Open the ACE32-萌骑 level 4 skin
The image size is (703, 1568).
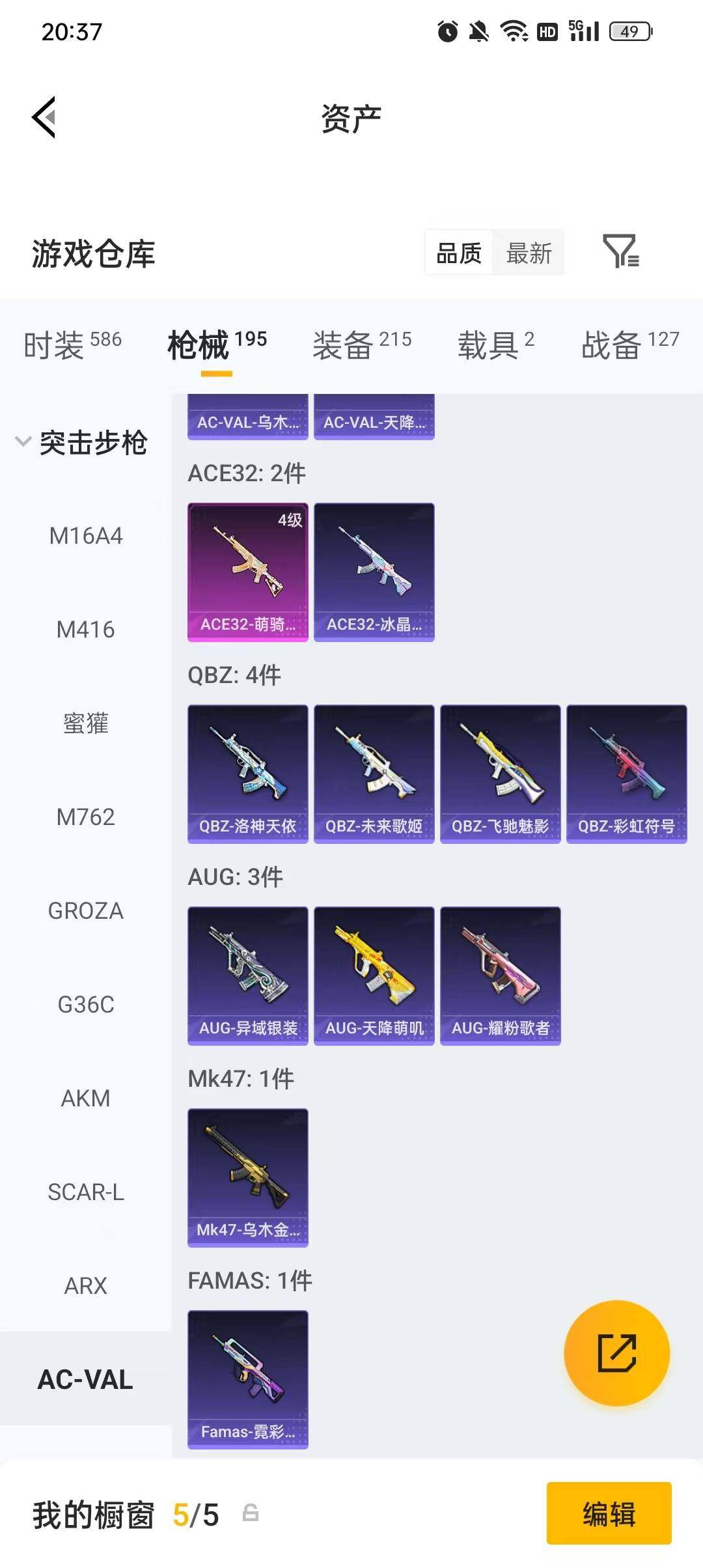248,572
